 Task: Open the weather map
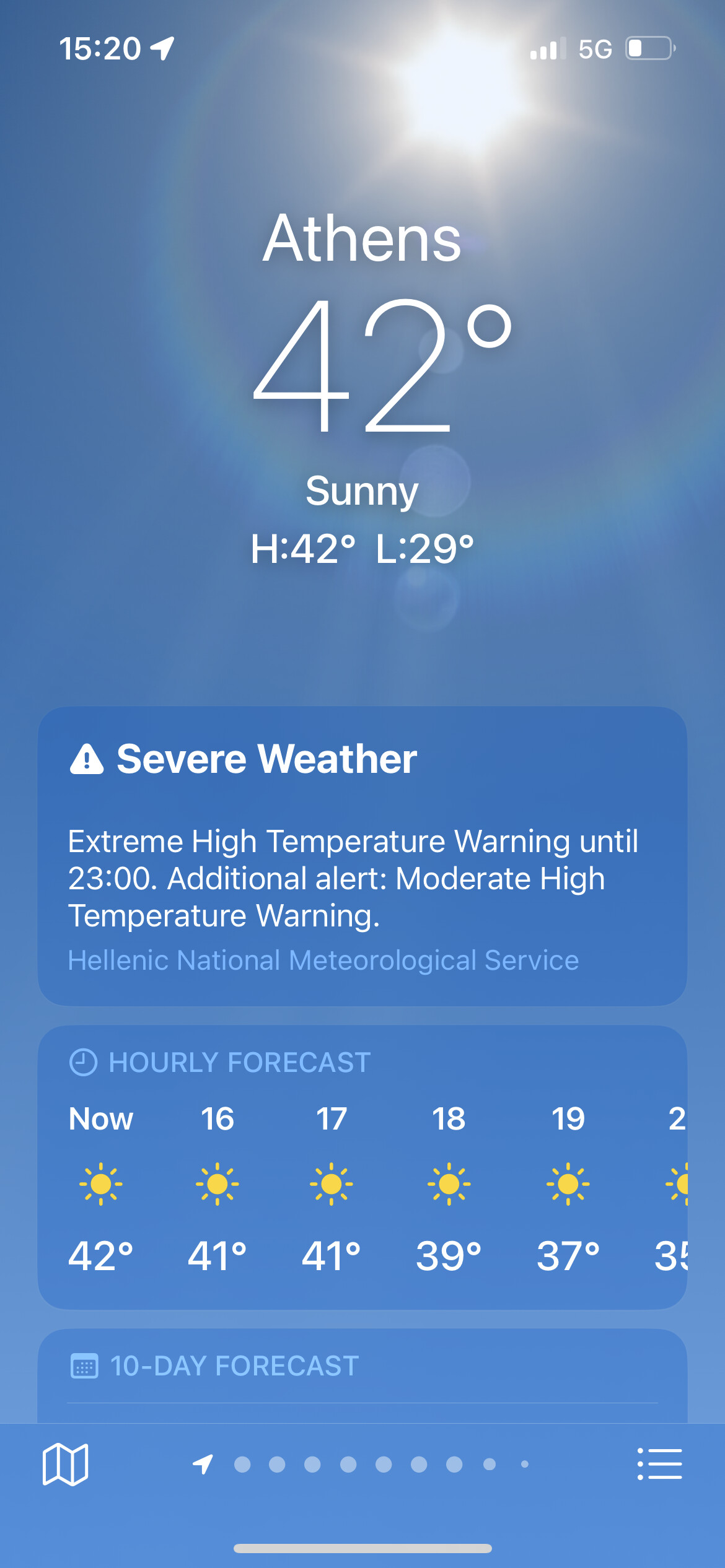pyautogui.click(x=65, y=1464)
